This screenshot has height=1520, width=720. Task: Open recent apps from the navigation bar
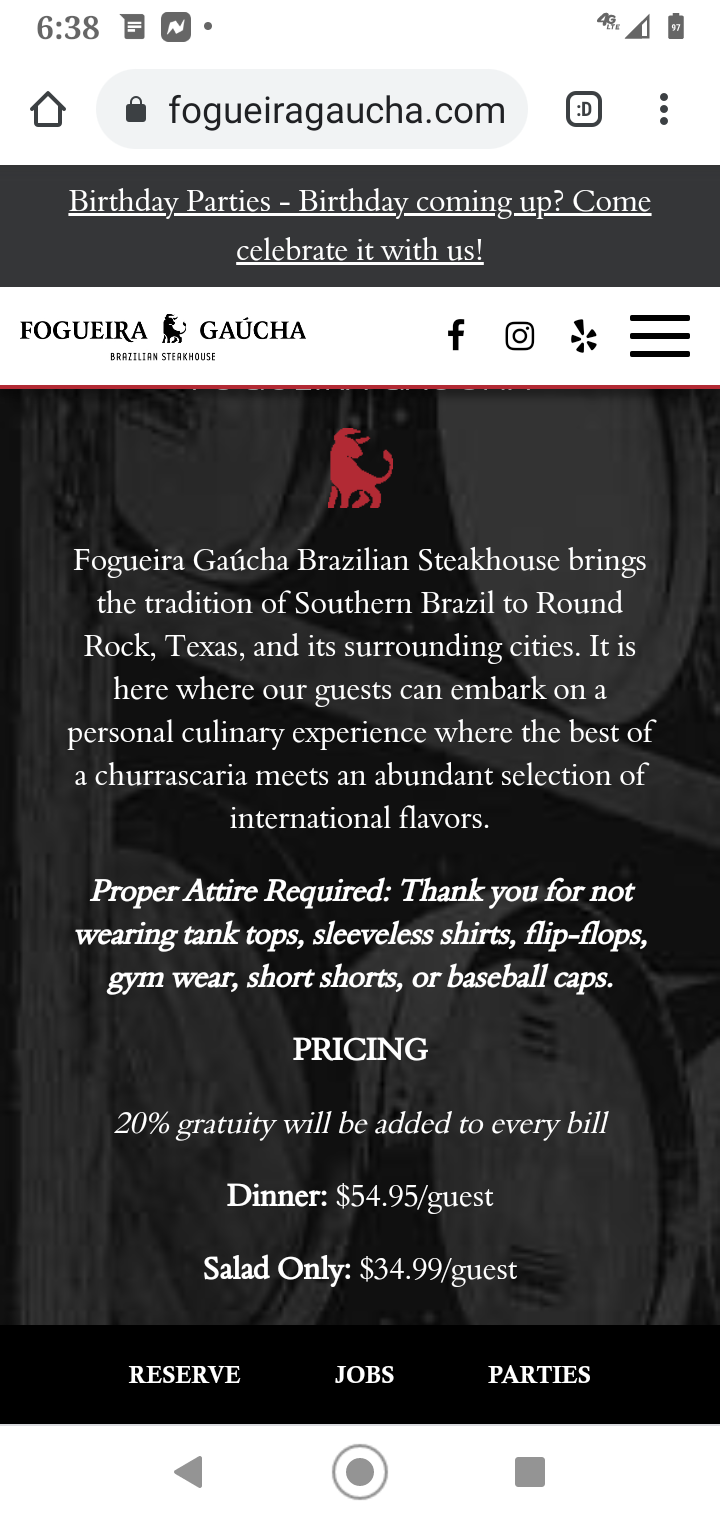[529, 1472]
